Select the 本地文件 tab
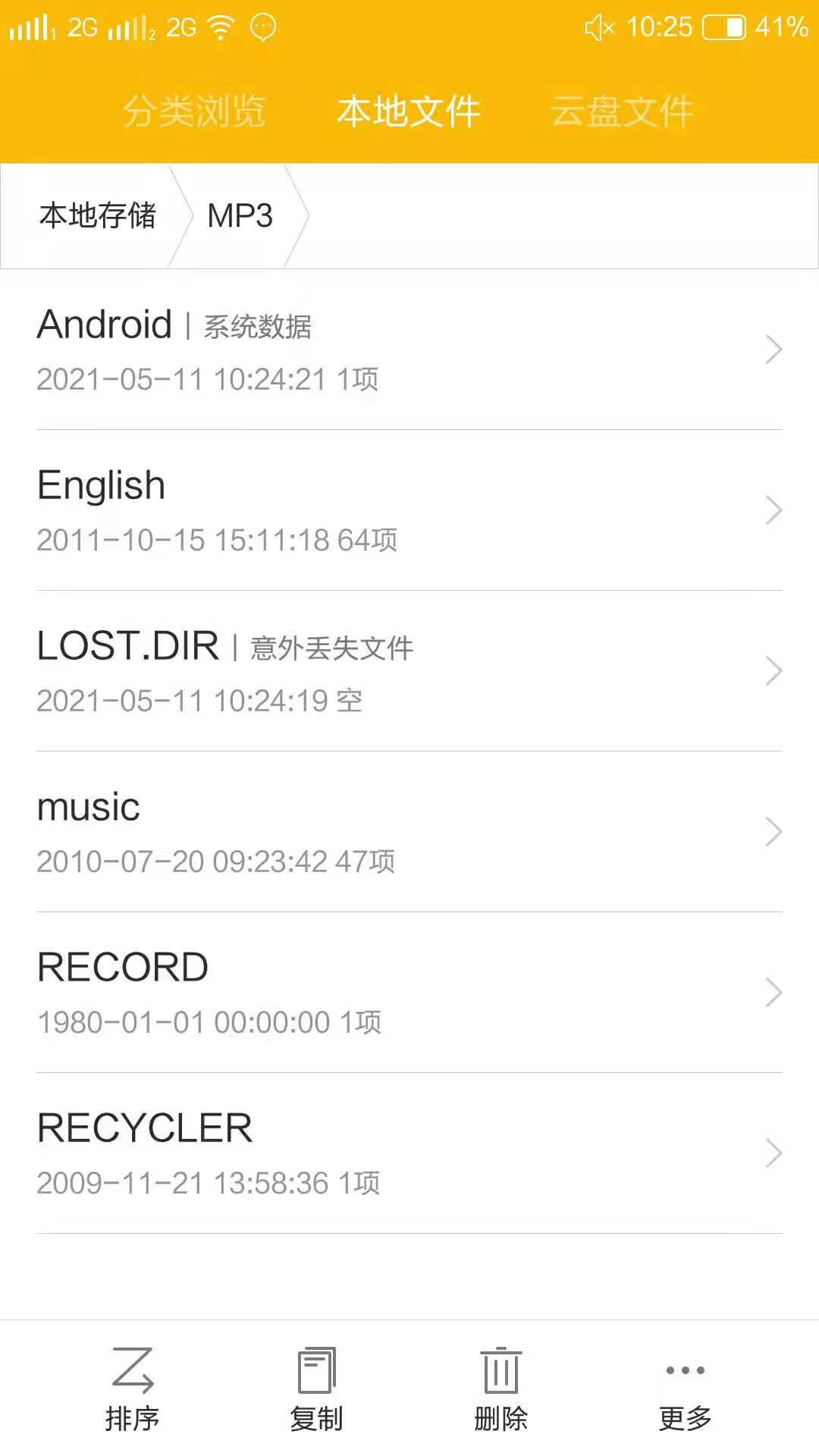The image size is (819, 1456). tap(409, 111)
